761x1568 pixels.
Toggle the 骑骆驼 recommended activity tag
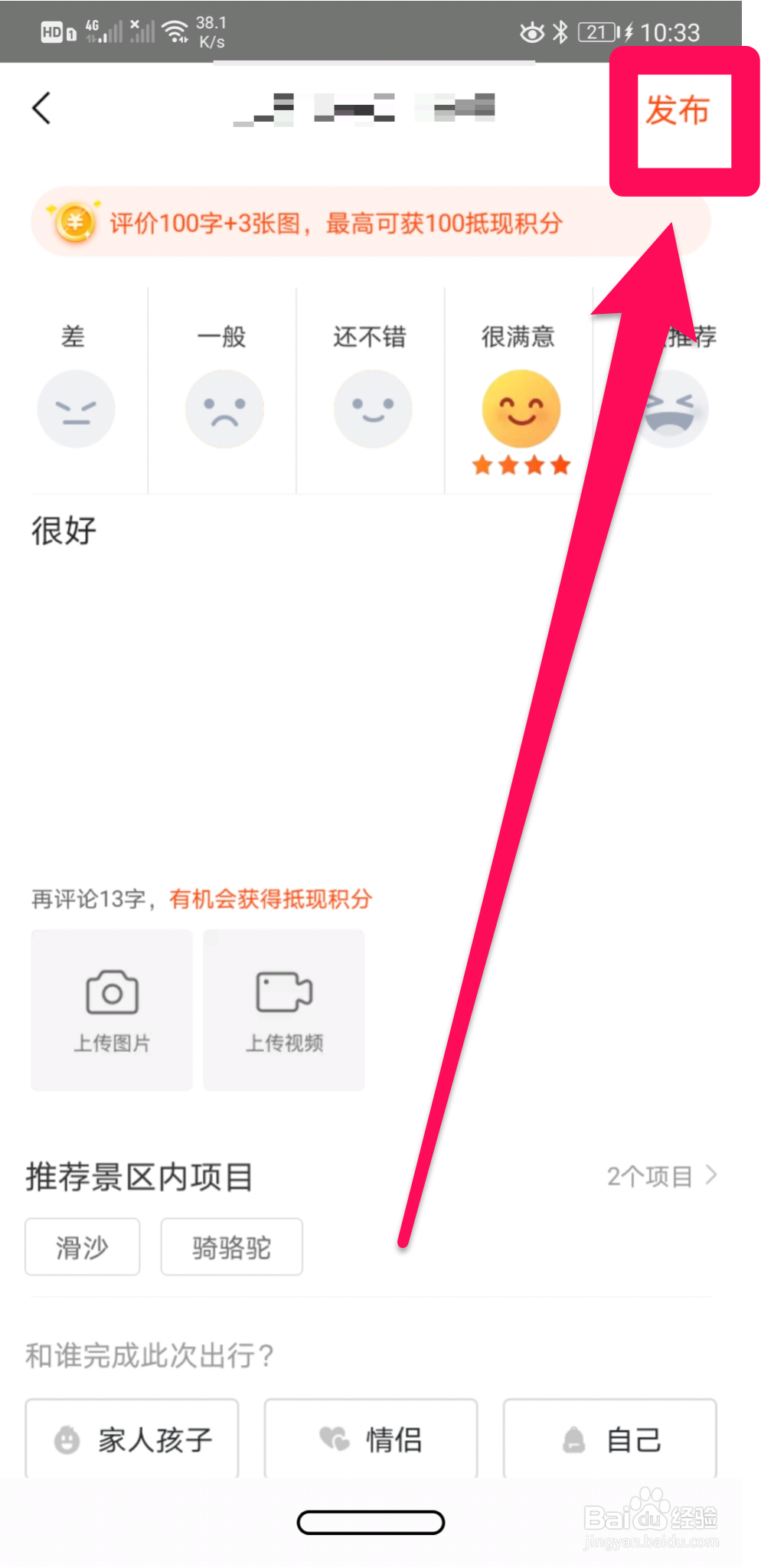(x=230, y=1246)
